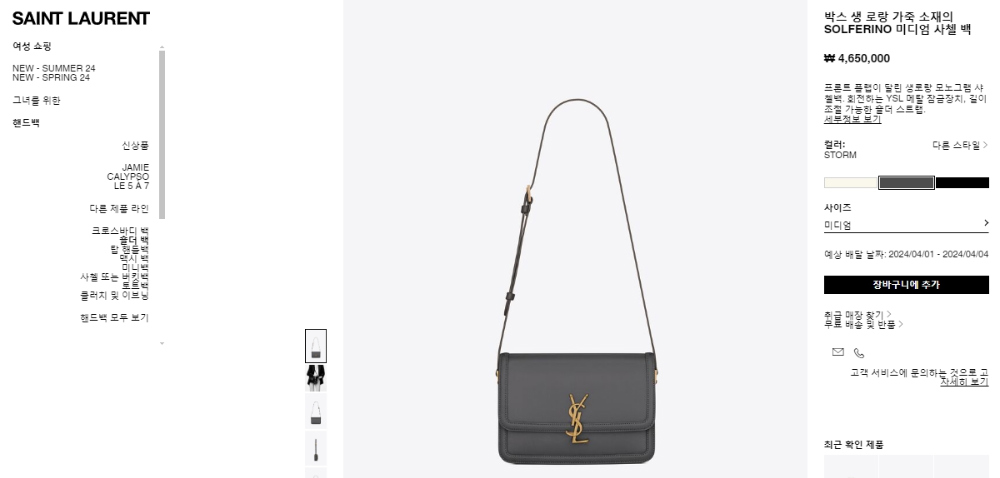Open 세부정보 보기 link
The width and height of the screenshot is (1000, 478).
pyautogui.click(x=852, y=119)
